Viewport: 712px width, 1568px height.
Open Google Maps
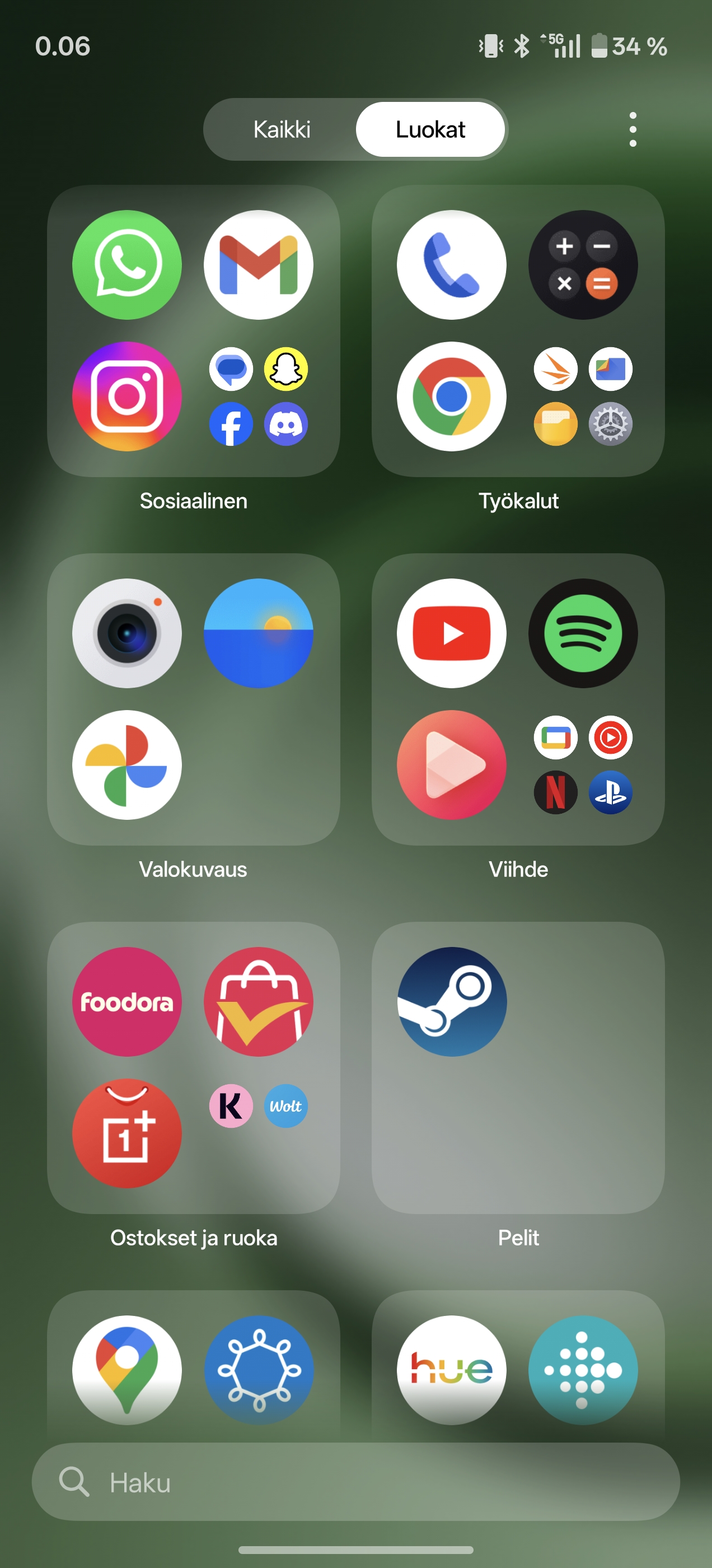127,1370
